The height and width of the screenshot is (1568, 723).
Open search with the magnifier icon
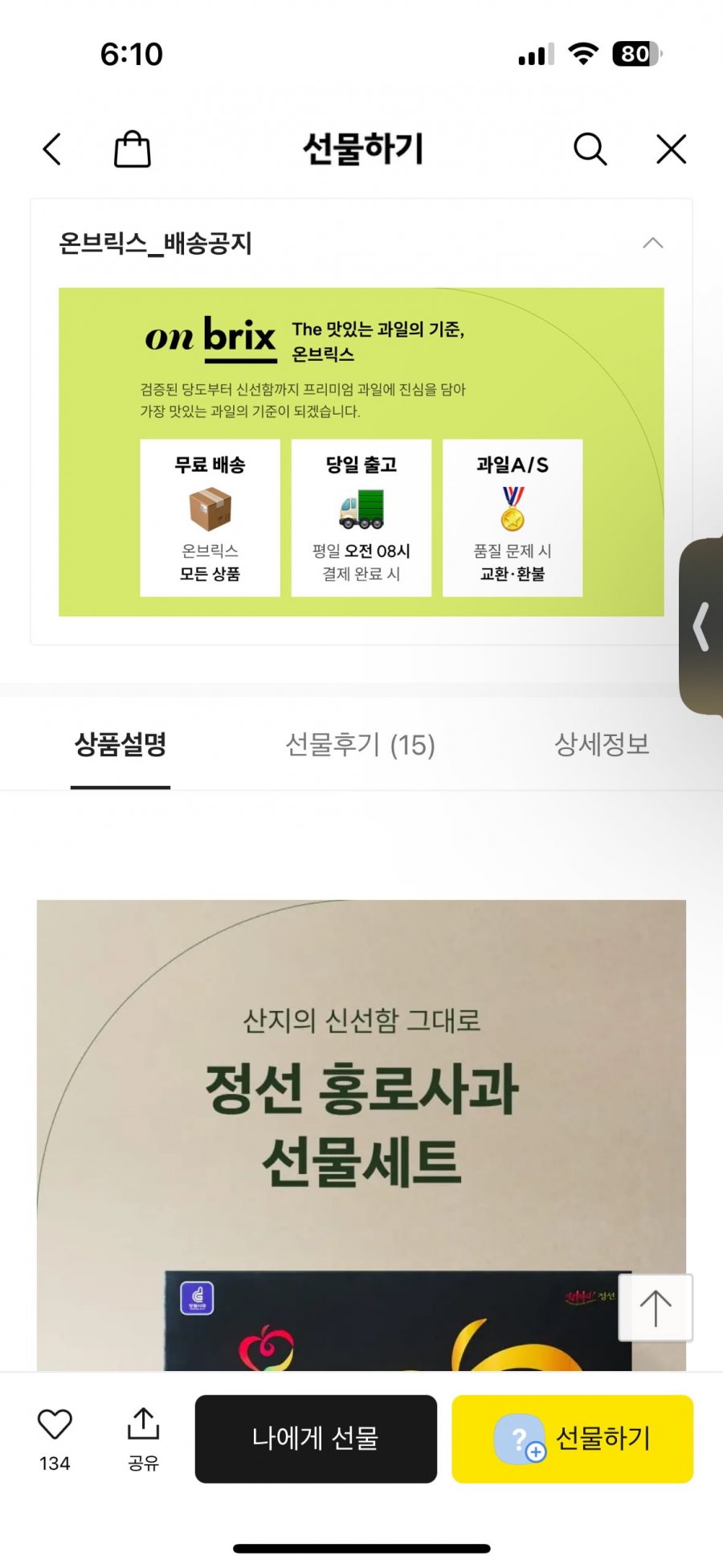click(x=590, y=149)
